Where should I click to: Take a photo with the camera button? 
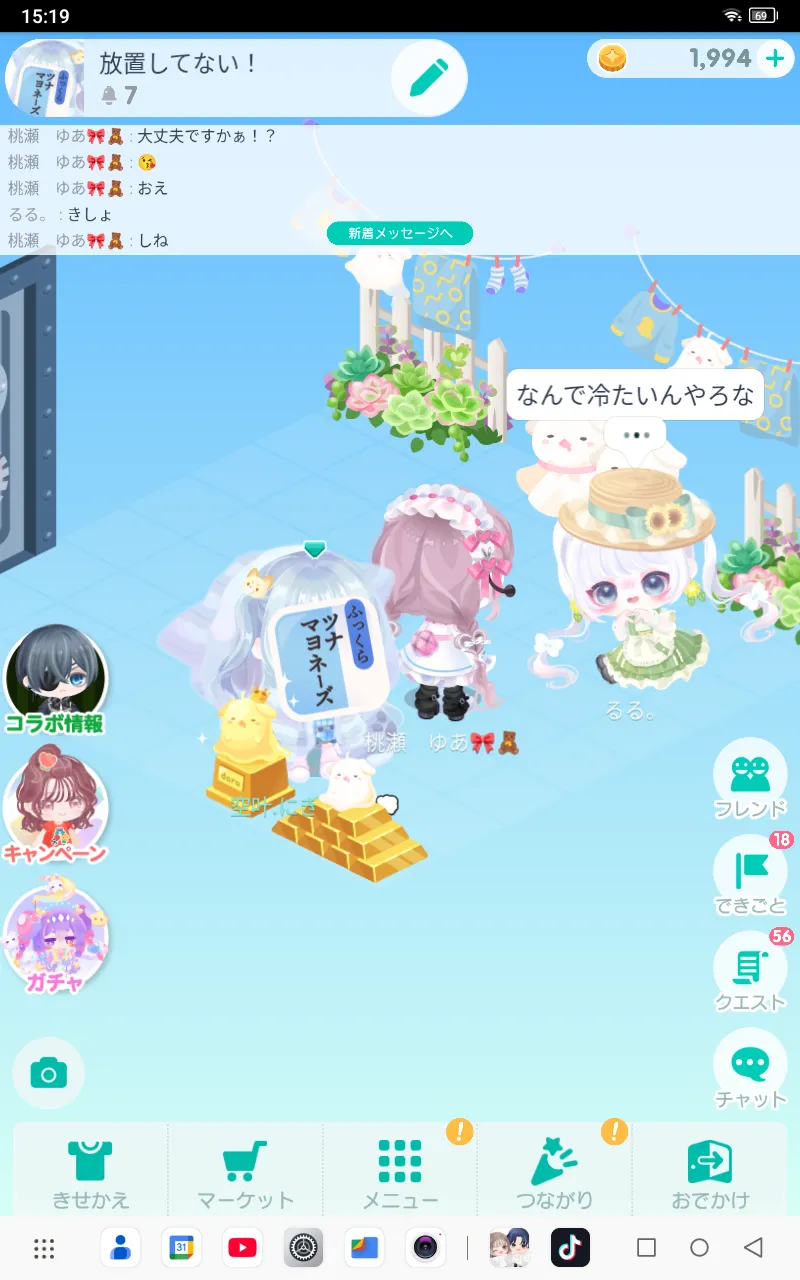click(48, 1074)
